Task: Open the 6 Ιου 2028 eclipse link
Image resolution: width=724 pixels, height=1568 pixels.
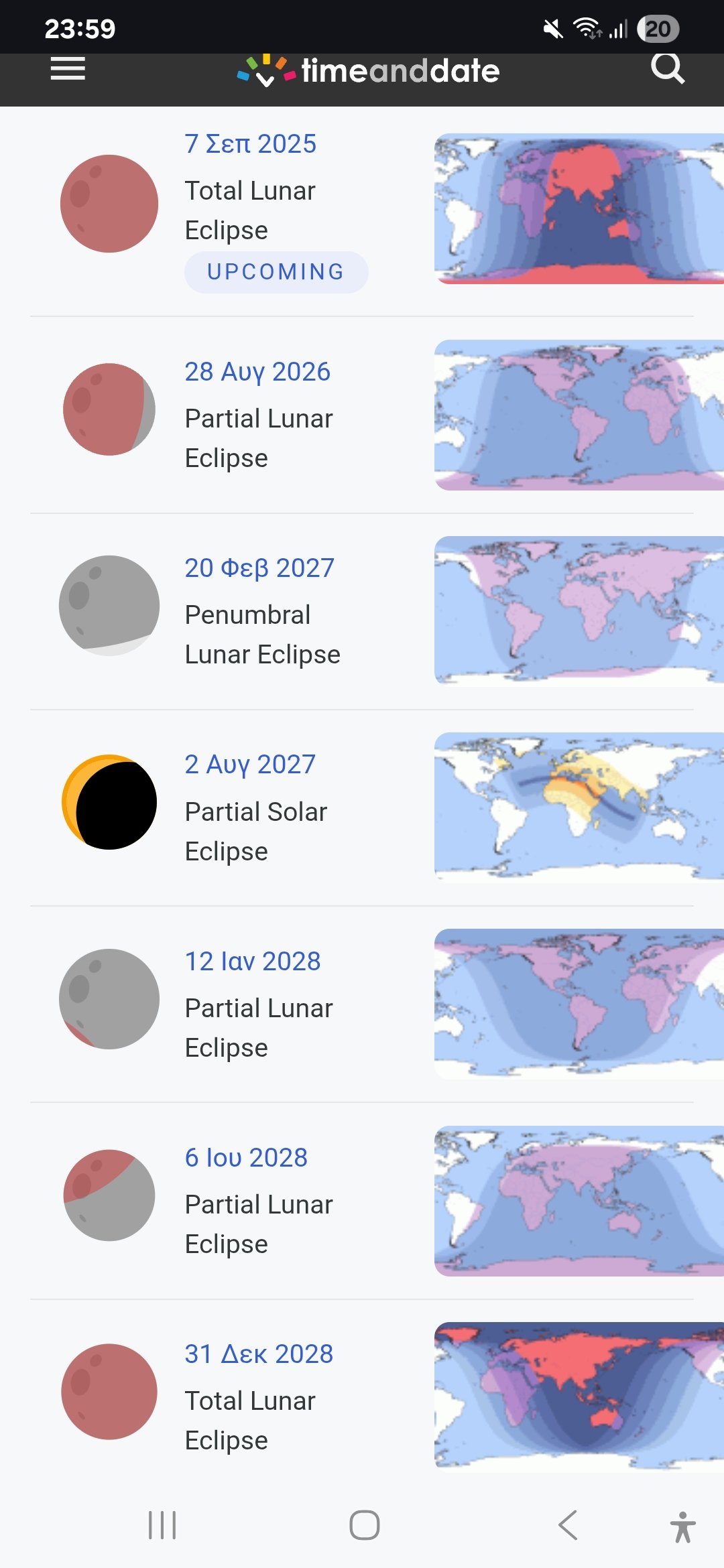Action: click(246, 1157)
